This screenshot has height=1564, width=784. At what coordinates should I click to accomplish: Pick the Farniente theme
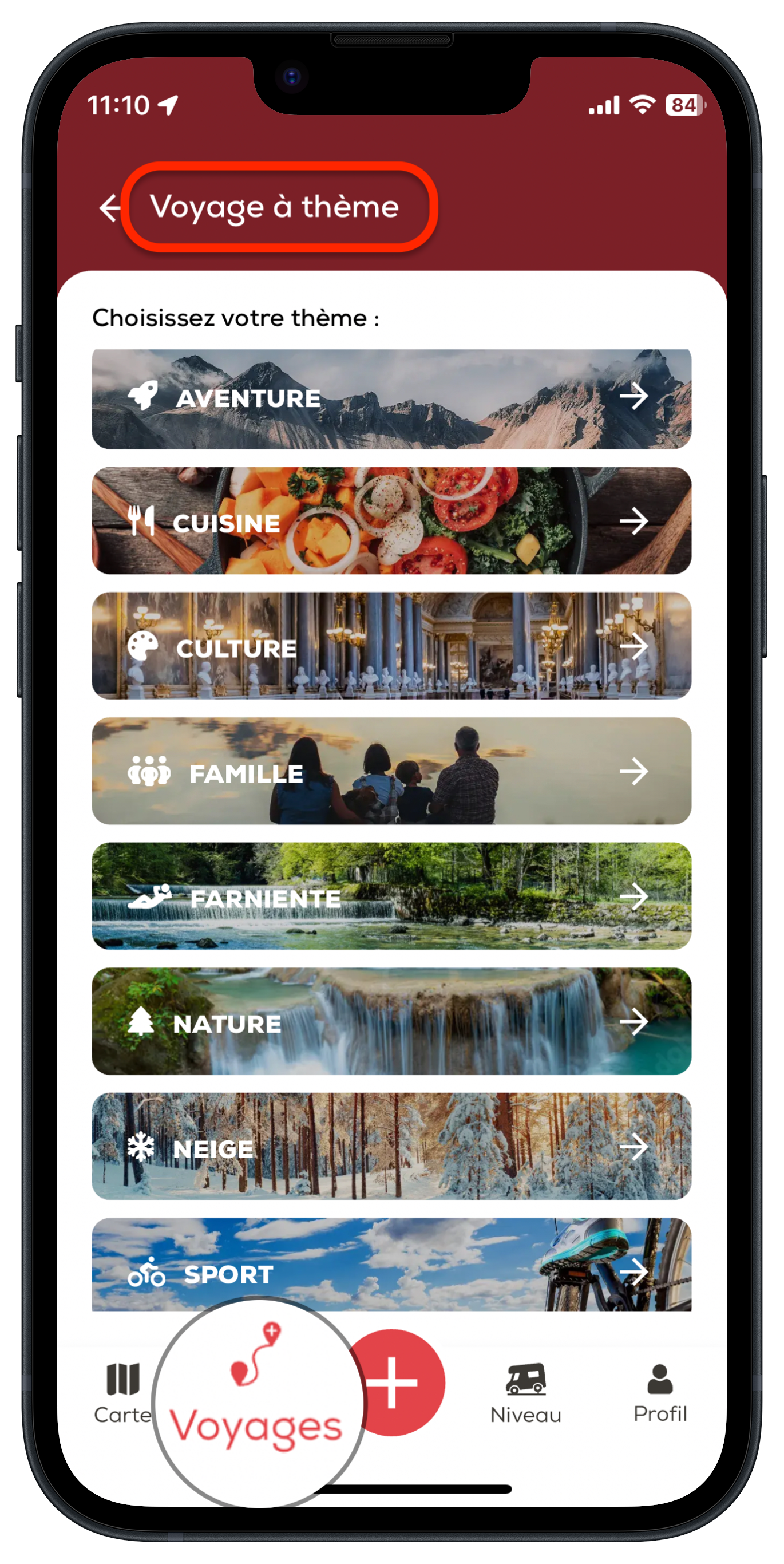click(391, 895)
